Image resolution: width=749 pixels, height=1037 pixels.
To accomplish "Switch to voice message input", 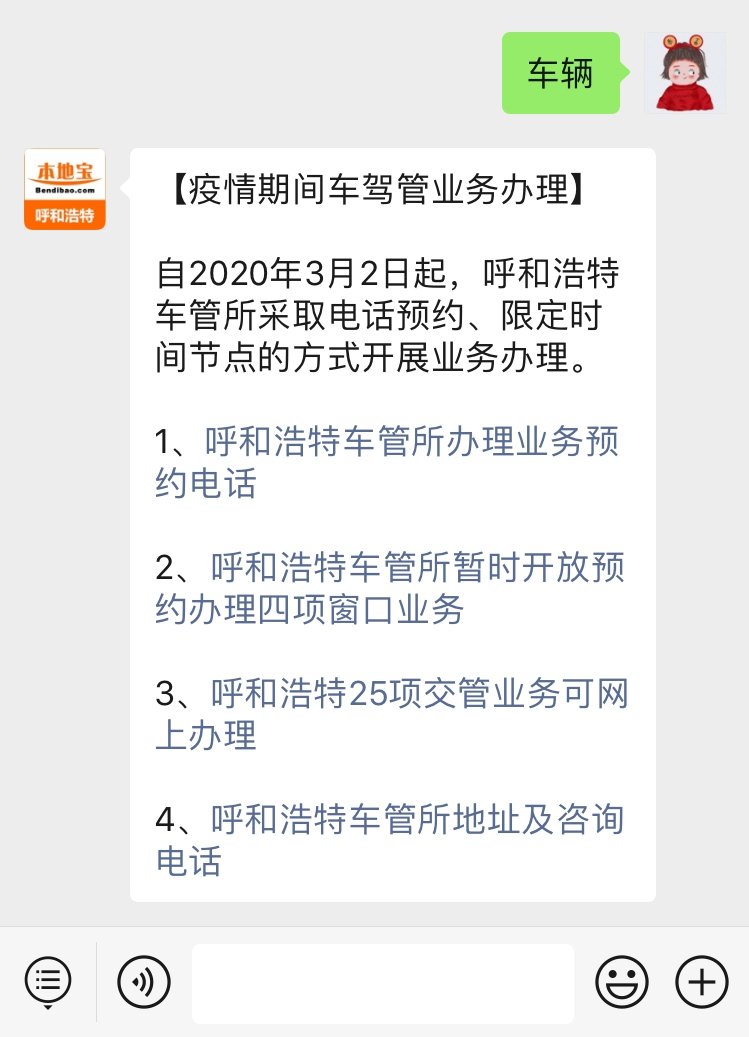I will pyautogui.click(x=144, y=983).
